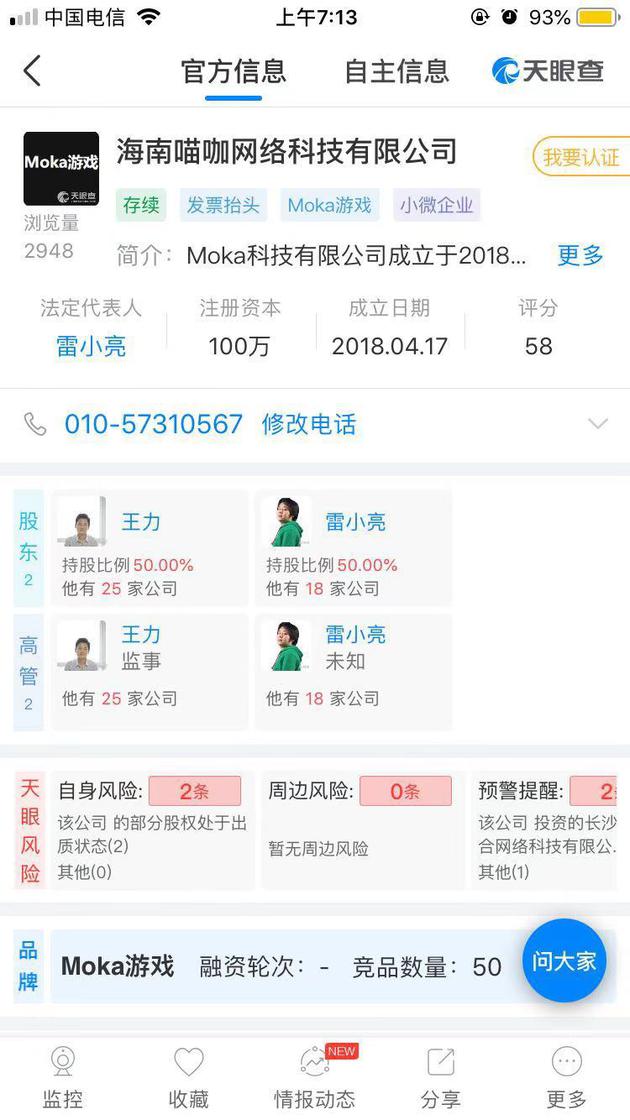Tap the Moka游戏 tag chip
This screenshot has height=1120, width=630.
tap(329, 205)
